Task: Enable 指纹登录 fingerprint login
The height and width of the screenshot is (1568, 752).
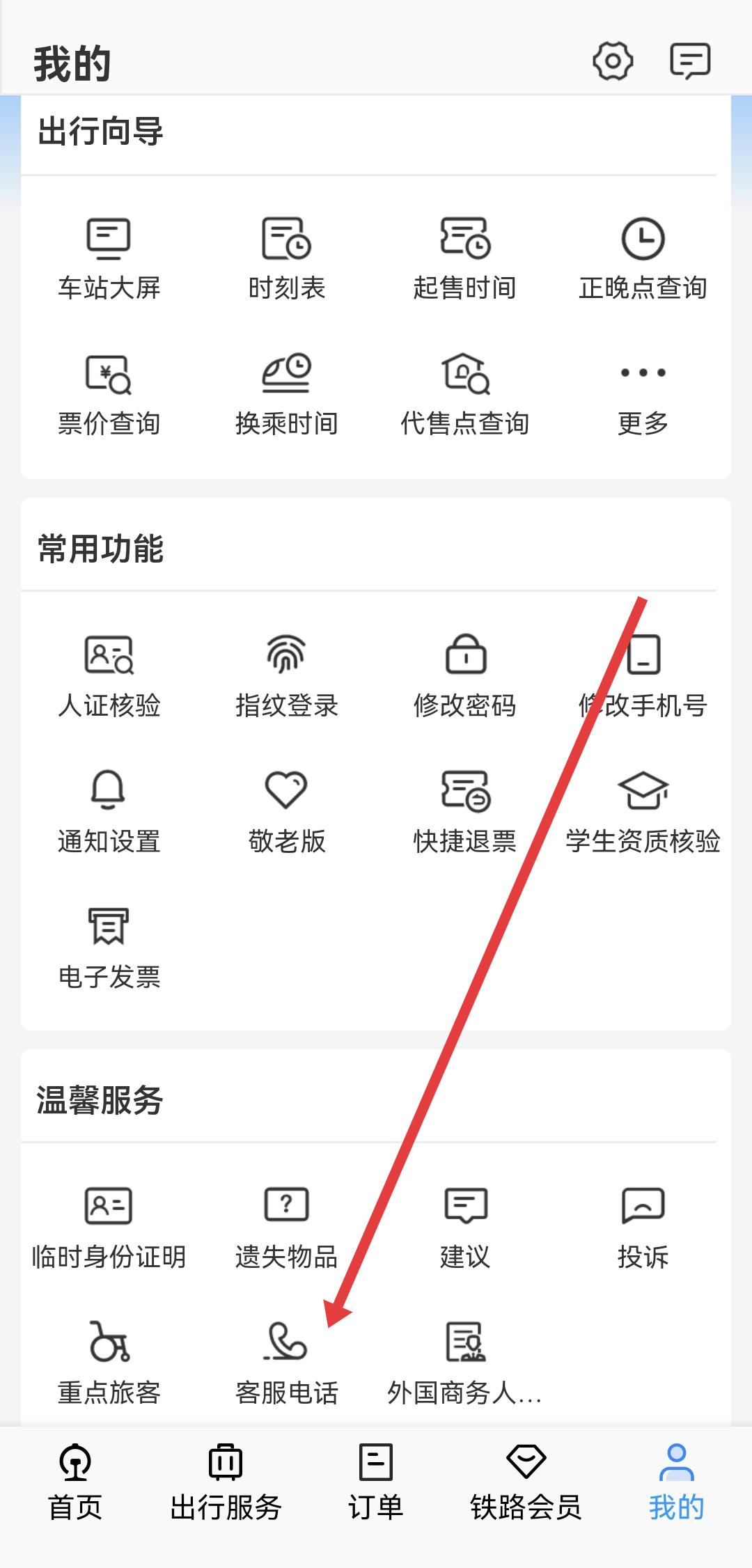Action: coord(287,675)
